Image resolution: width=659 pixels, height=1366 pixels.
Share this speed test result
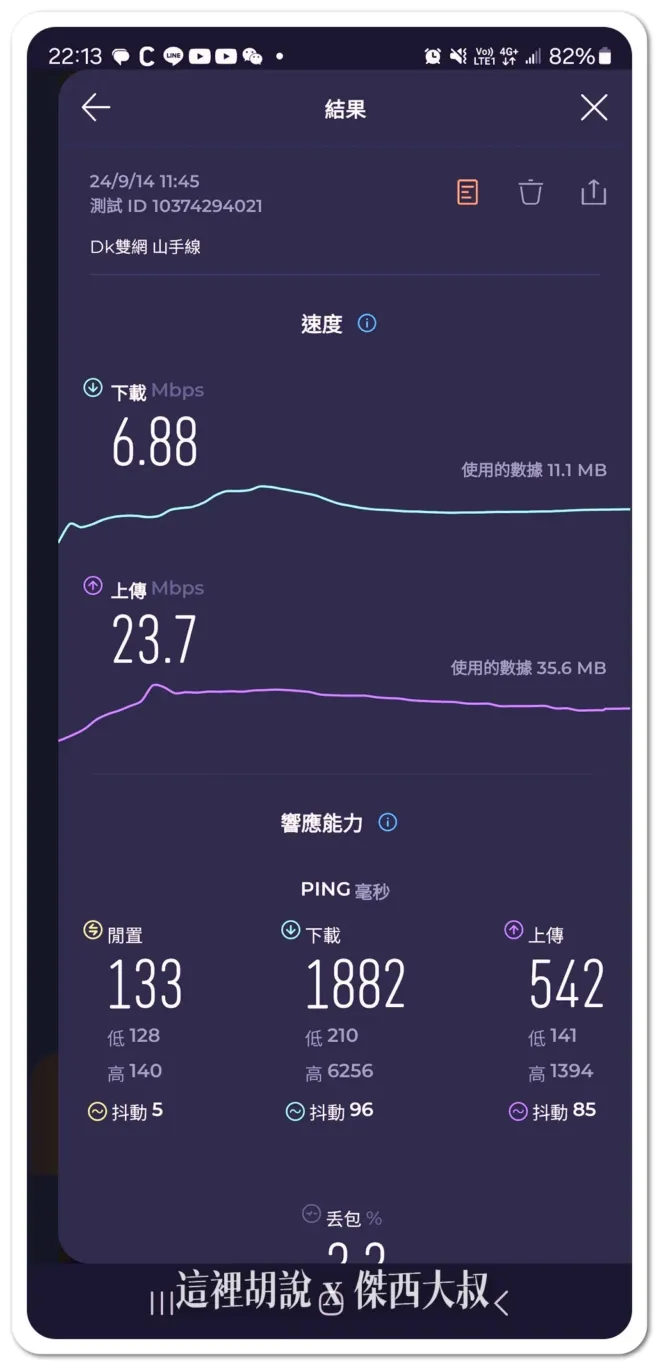[594, 192]
